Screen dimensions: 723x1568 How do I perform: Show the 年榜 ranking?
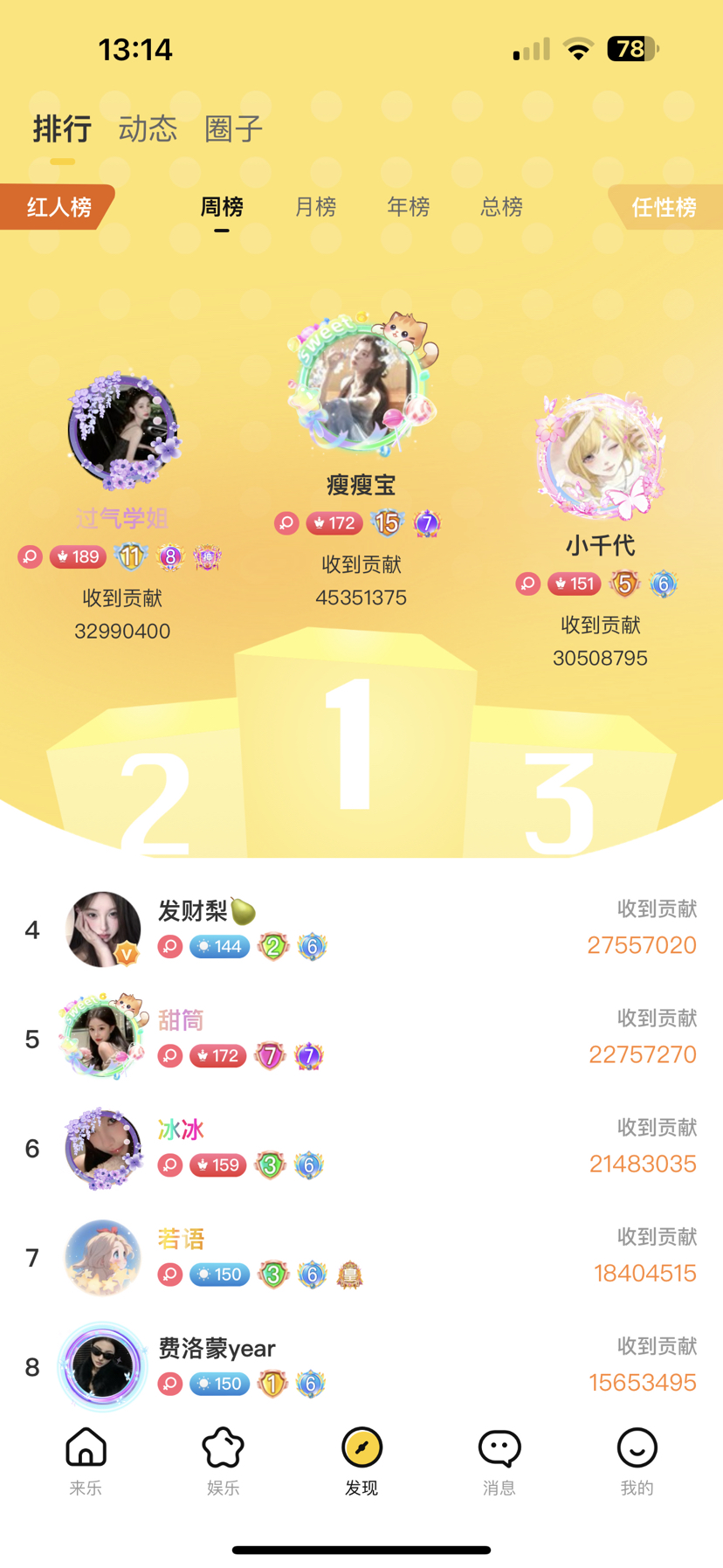click(x=409, y=207)
